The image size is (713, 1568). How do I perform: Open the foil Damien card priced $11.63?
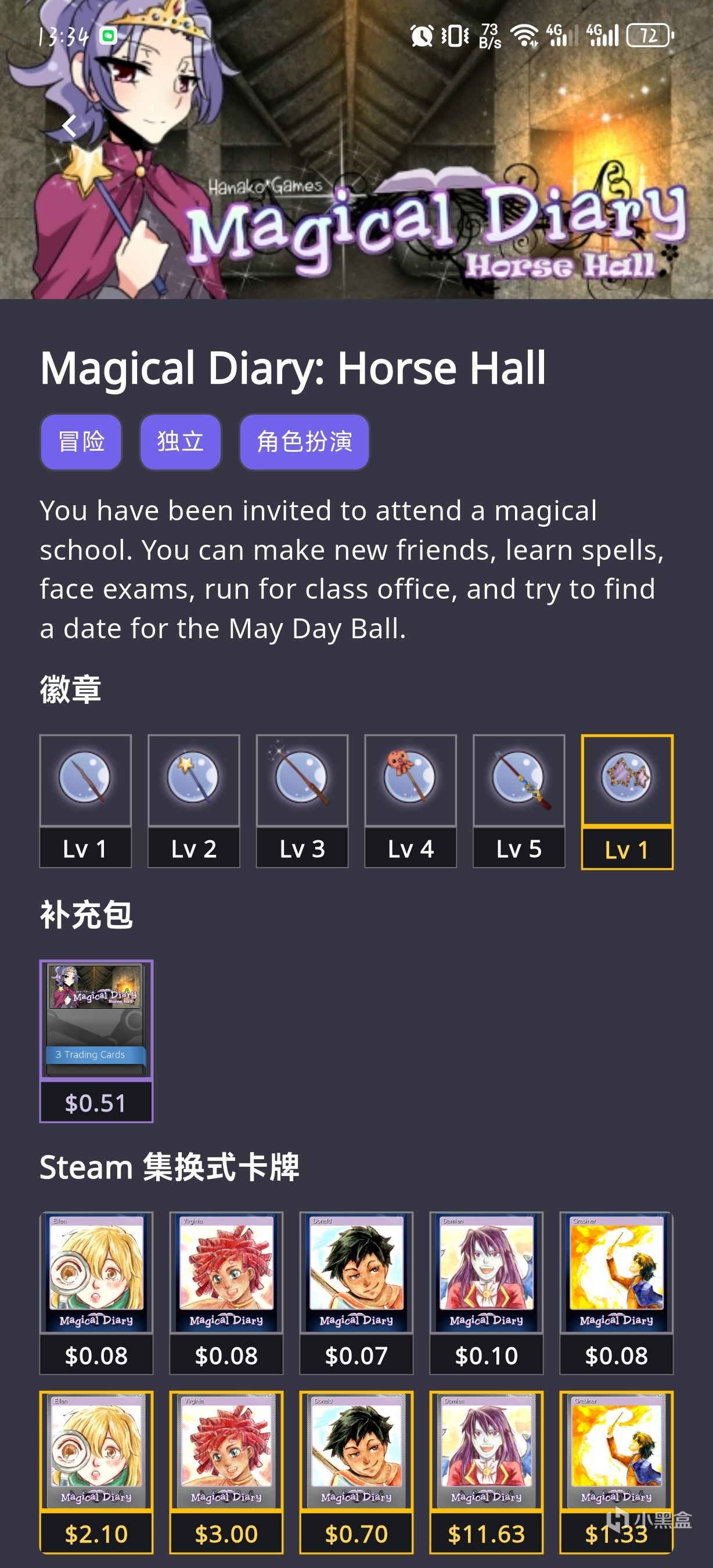tap(486, 1470)
